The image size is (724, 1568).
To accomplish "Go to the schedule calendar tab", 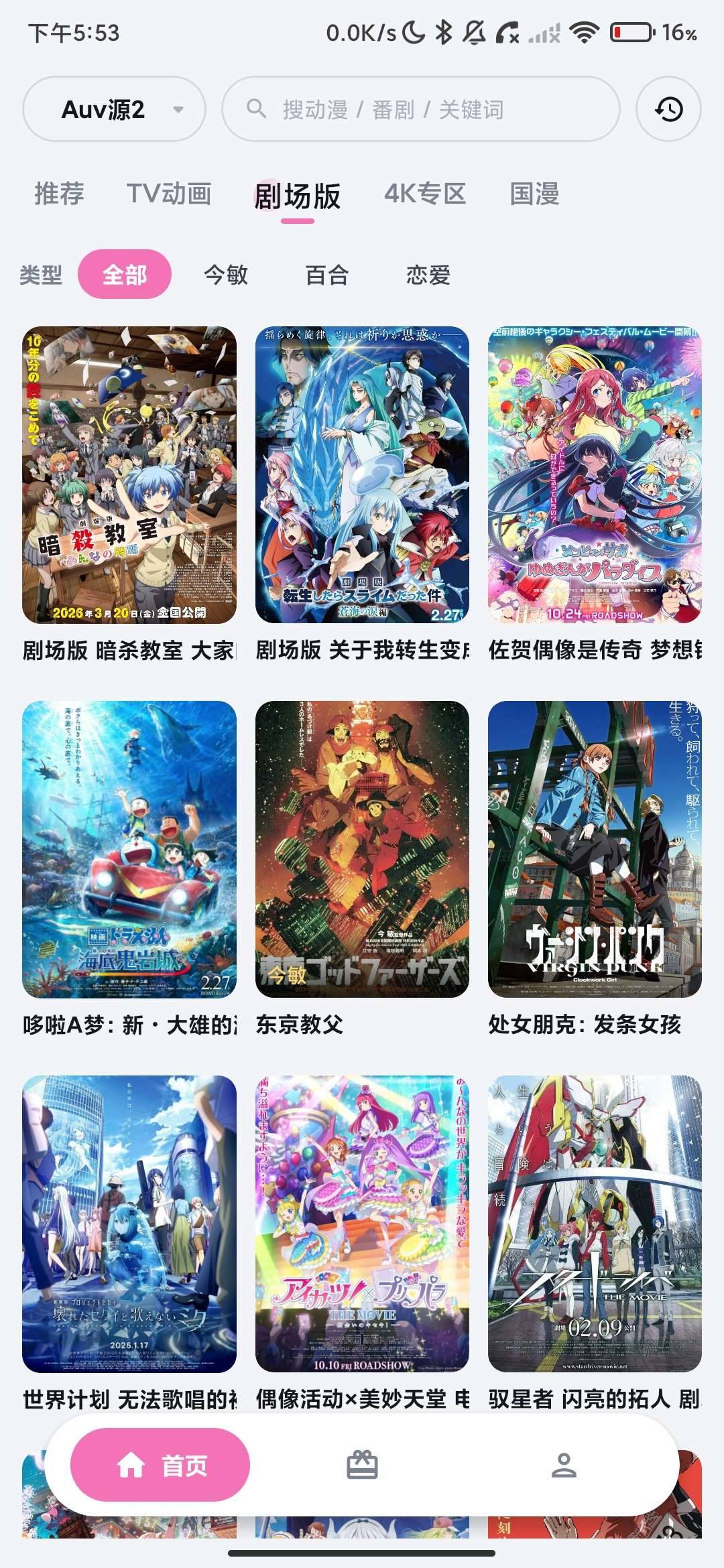I will [362, 1465].
